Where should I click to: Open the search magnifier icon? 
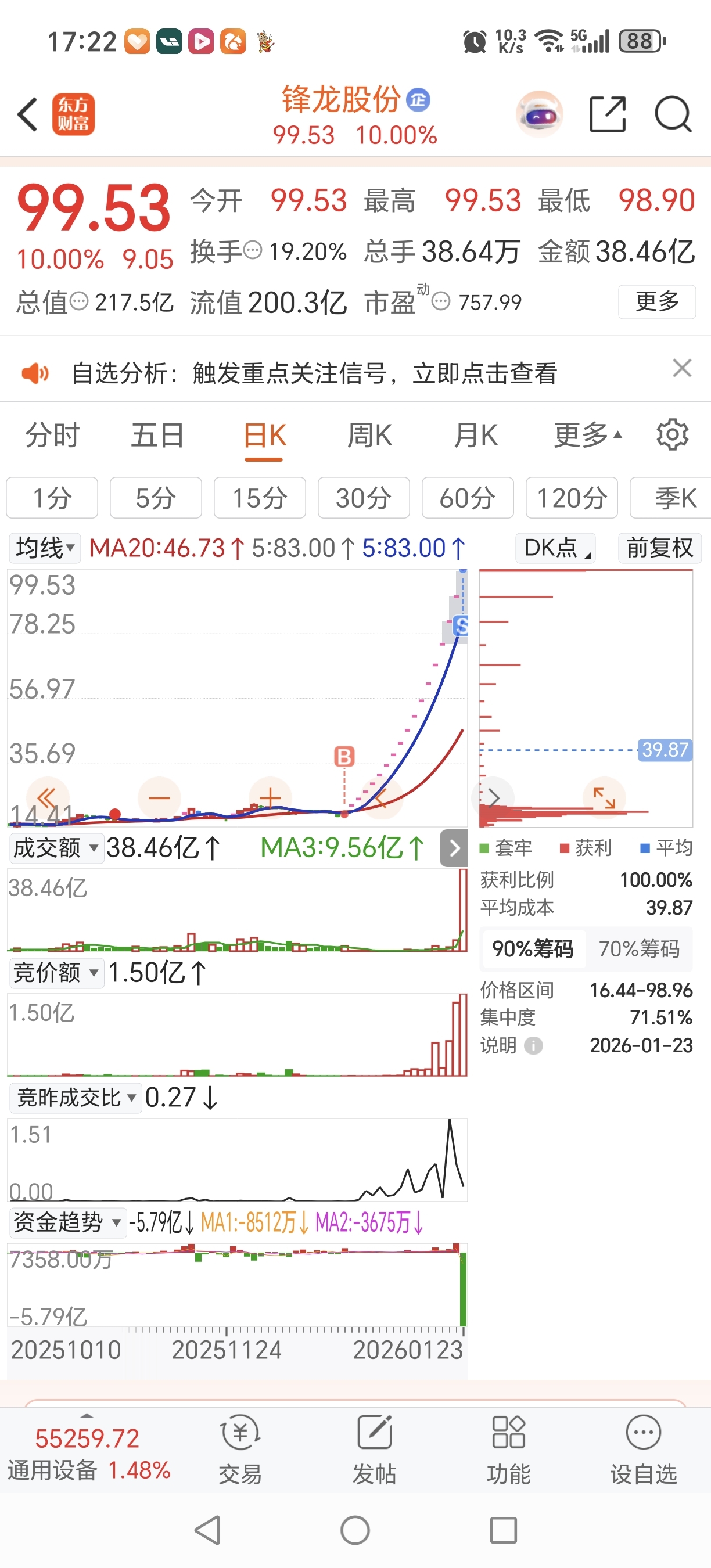pyautogui.click(x=672, y=114)
